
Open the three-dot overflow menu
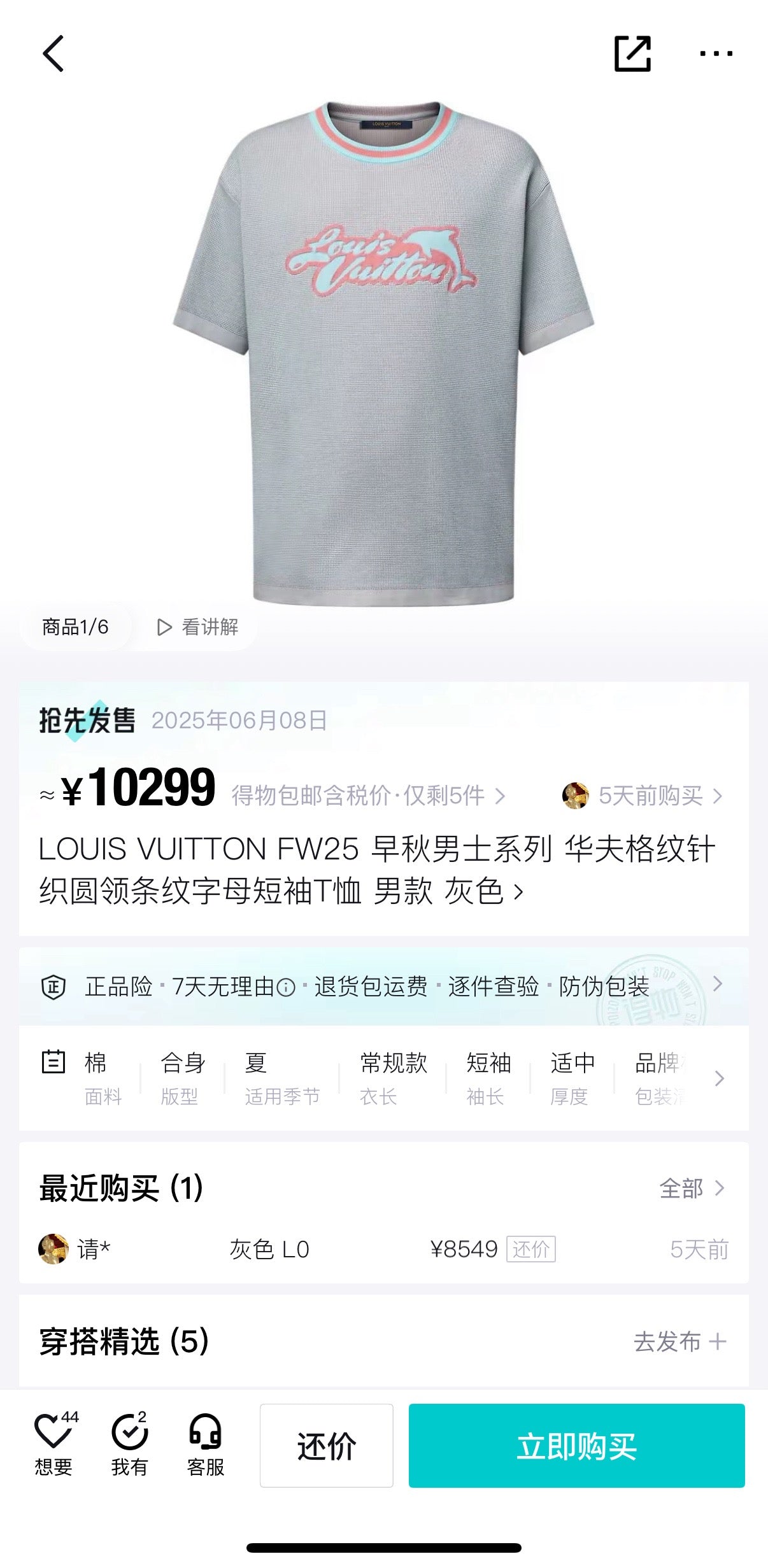point(715,53)
